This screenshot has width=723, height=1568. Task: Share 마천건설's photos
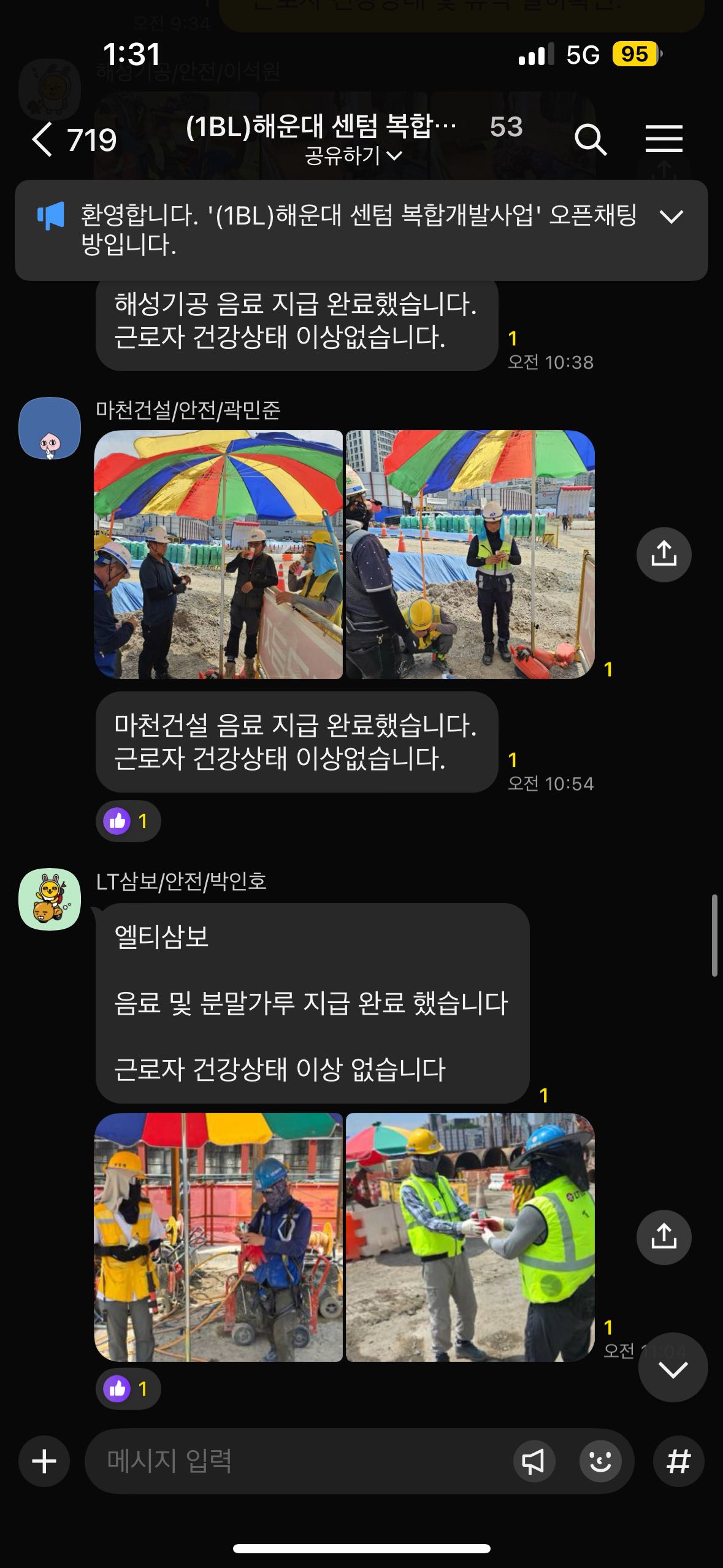[664, 555]
